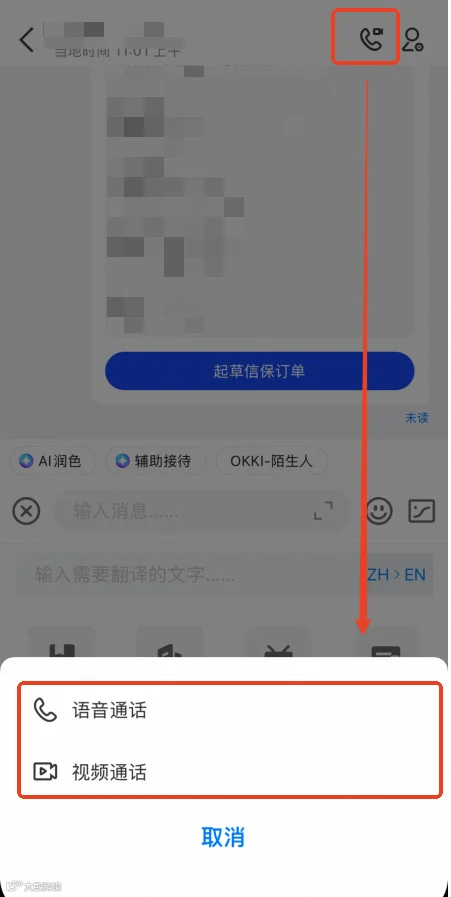Open the emoji smiley picker
The image size is (451, 897).
point(379,510)
